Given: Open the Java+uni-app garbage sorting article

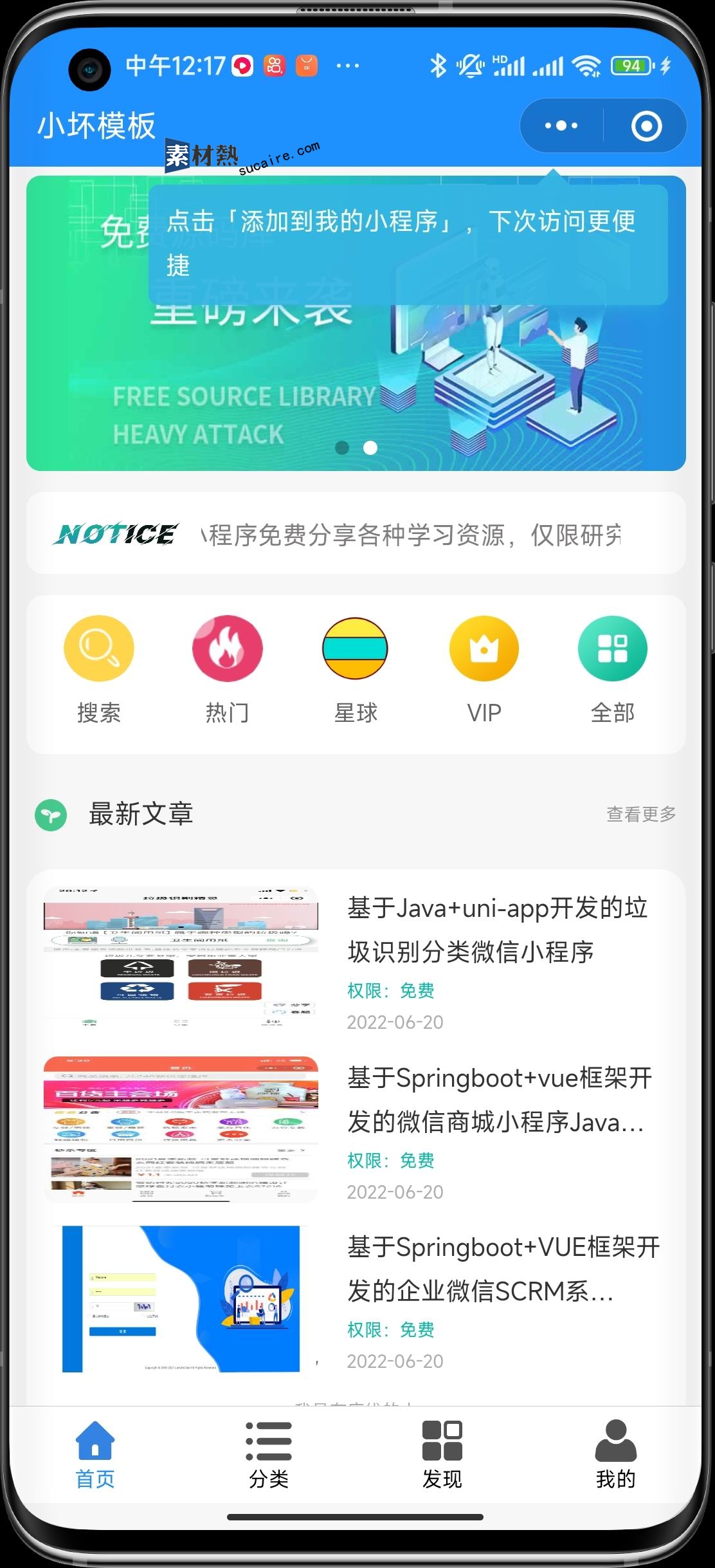Looking at the screenshot, I should click(496, 929).
